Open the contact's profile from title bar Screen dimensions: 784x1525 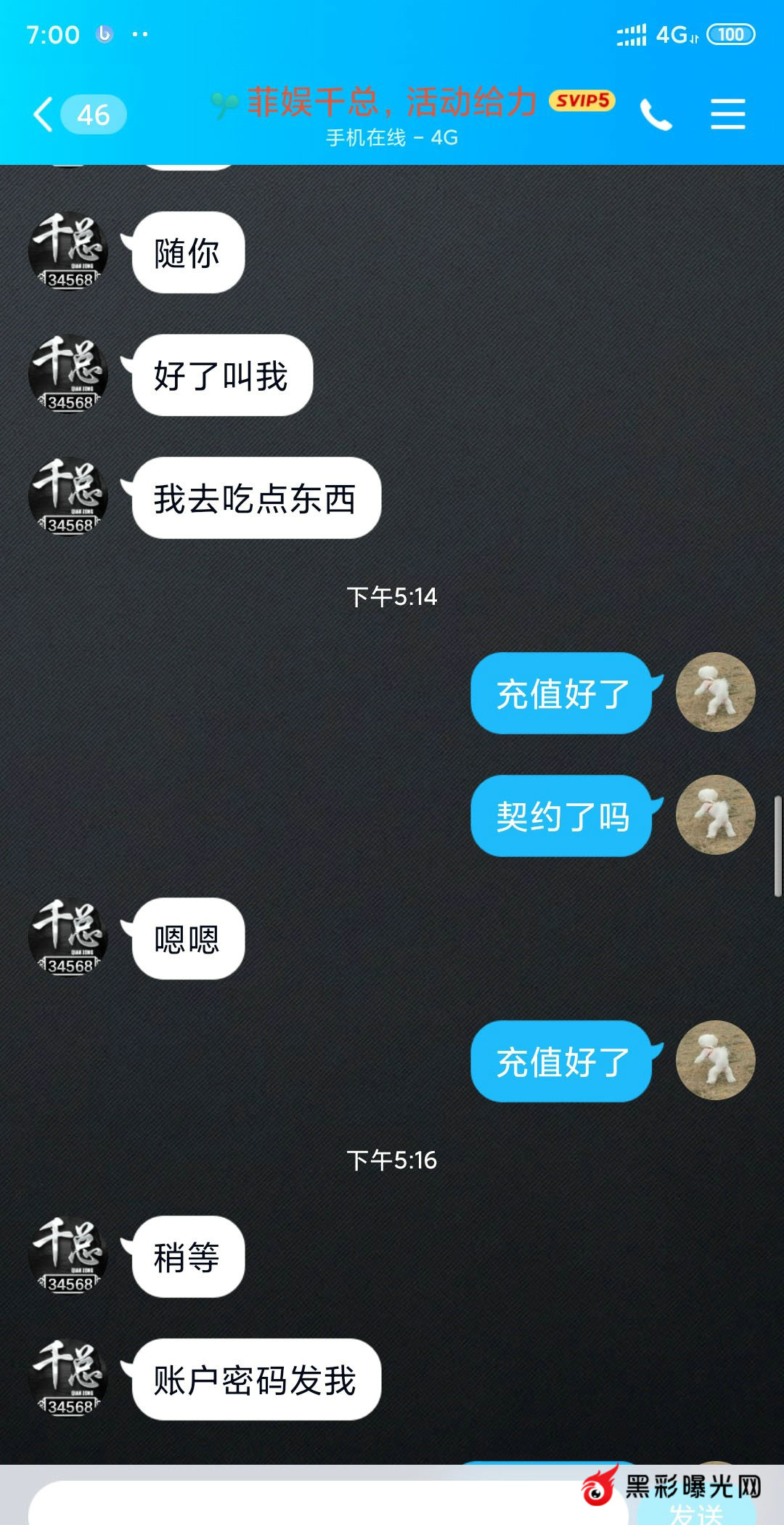click(392, 102)
